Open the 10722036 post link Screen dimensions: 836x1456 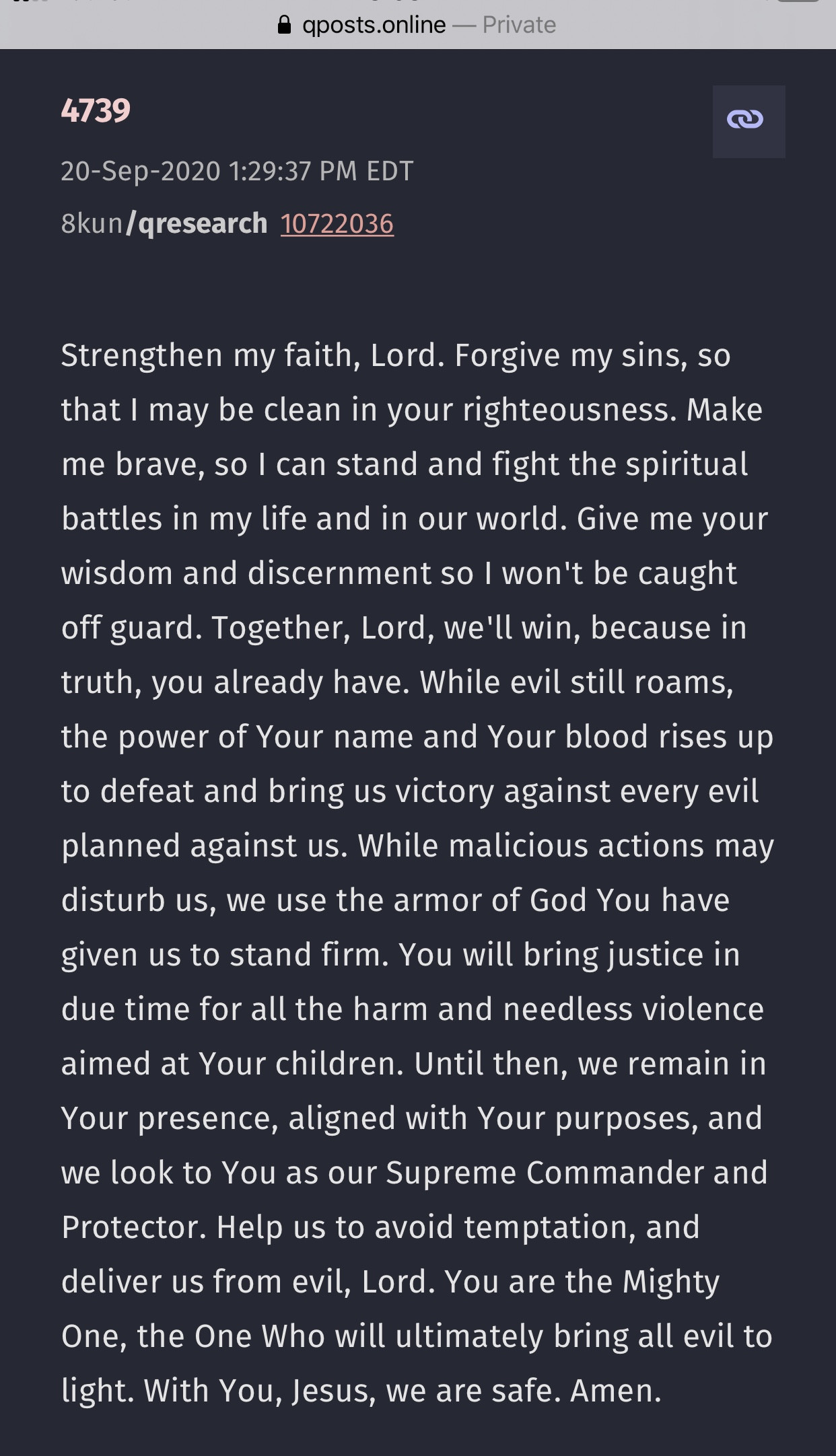(x=337, y=224)
